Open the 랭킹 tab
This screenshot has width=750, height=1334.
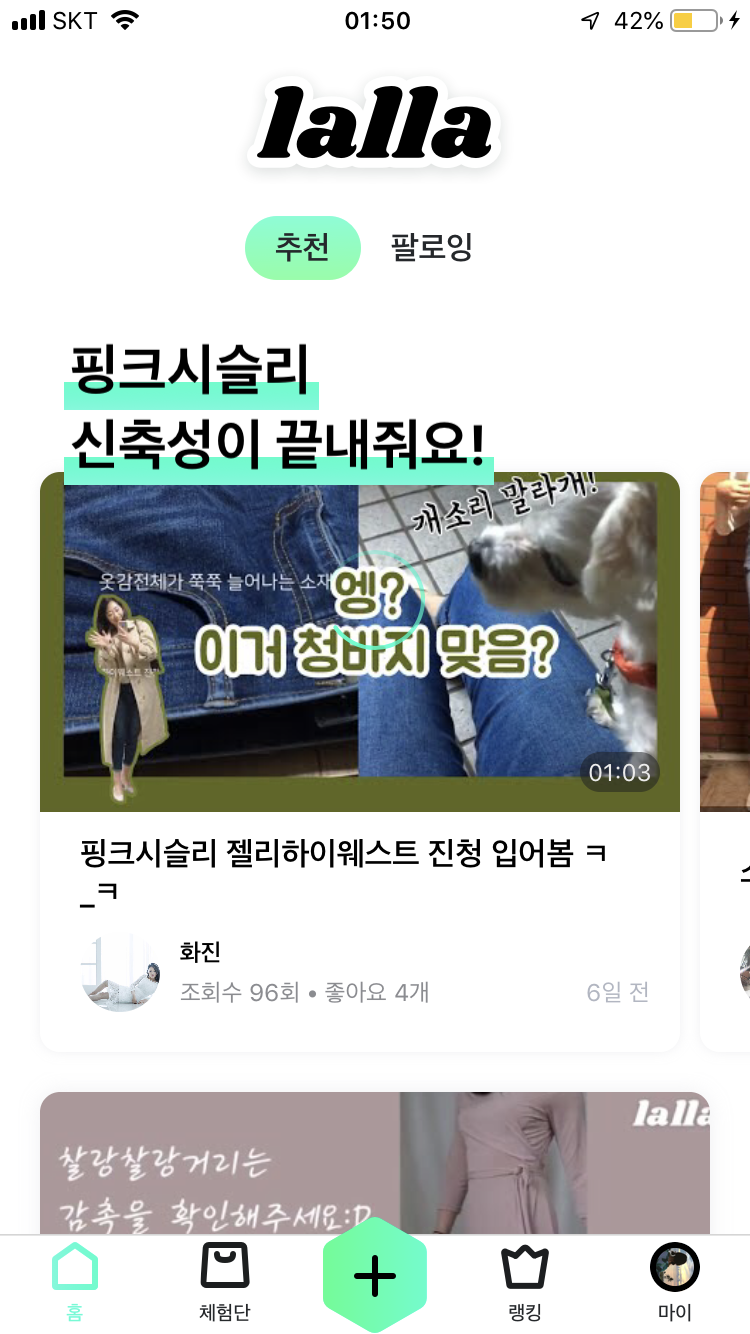click(525, 1283)
